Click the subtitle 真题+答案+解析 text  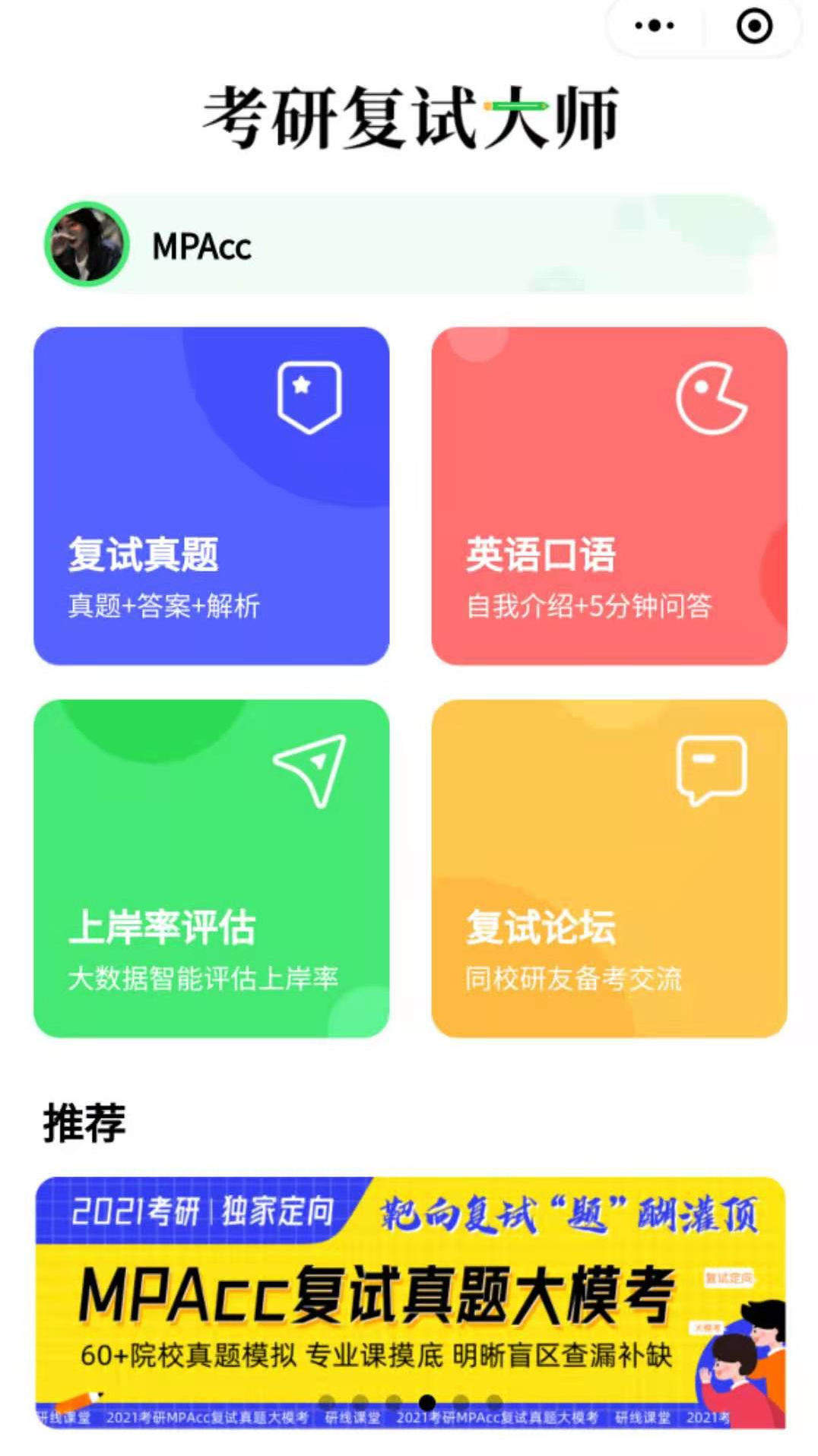(x=164, y=606)
